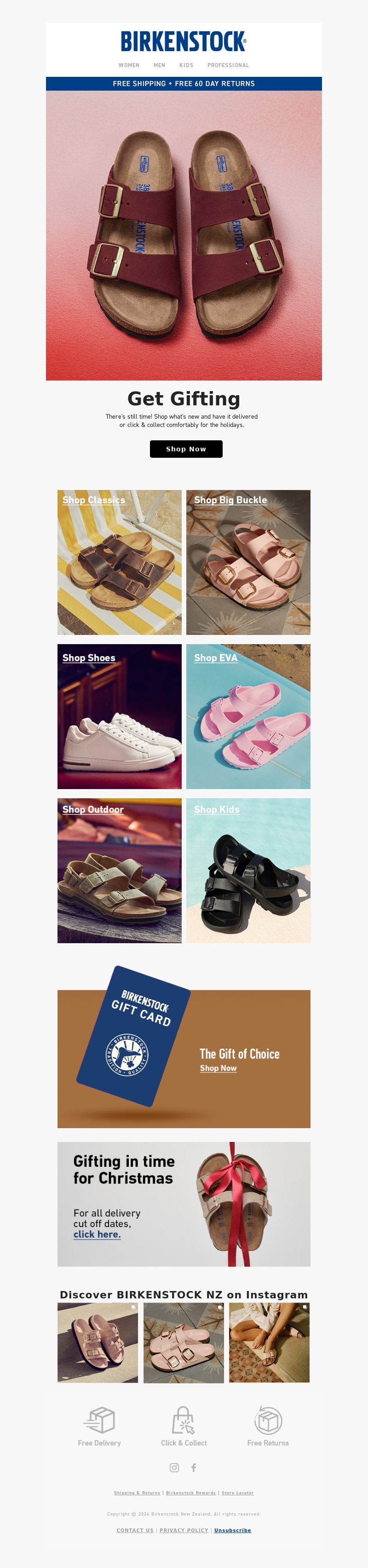The width and height of the screenshot is (368, 1568).
Task: Follow the 'click here' delivery dates link
Action: coord(98,1234)
